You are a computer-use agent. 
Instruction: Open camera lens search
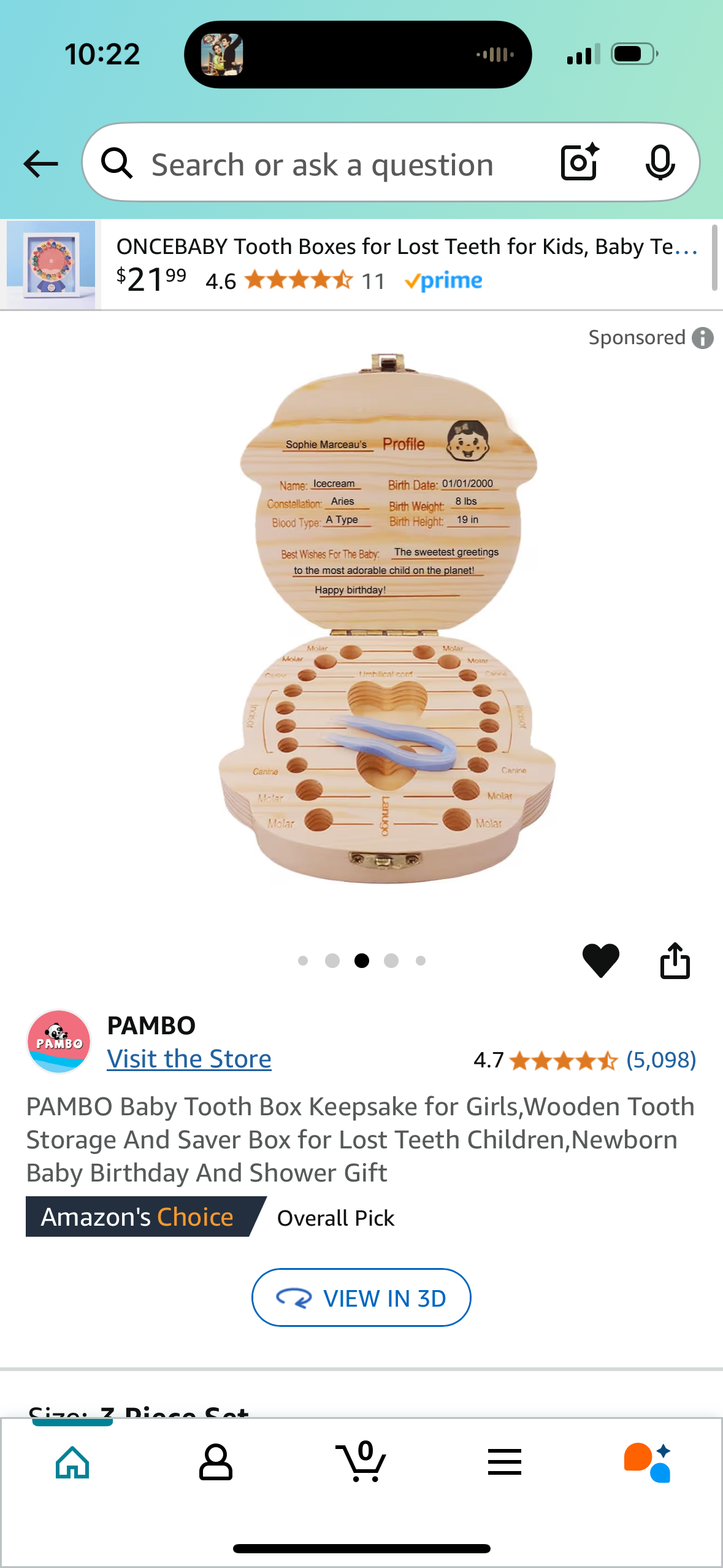(x=580, y=163)
